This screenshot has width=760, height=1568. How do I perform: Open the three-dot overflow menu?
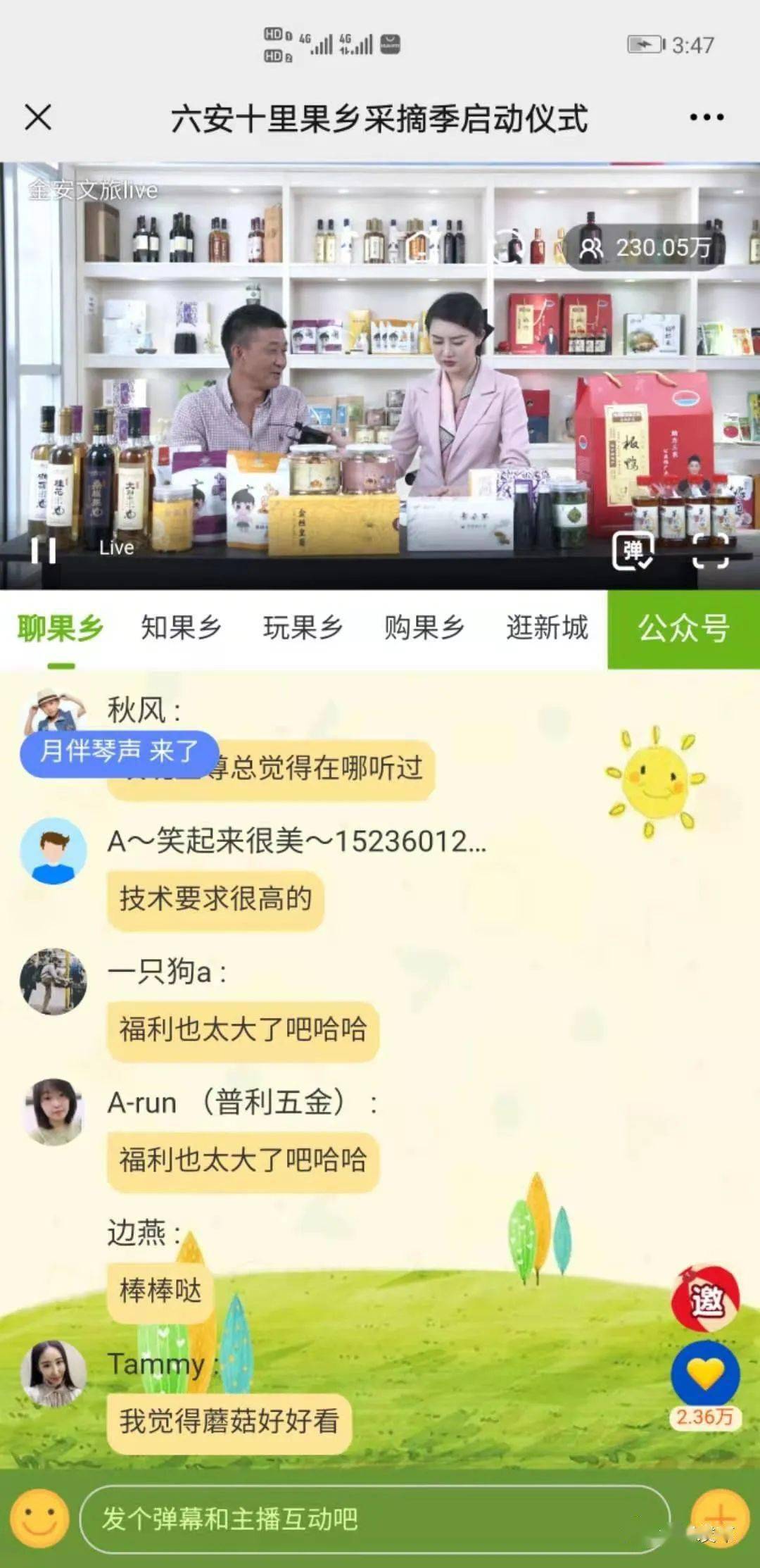pyautogui.click(x=707, y=118)
